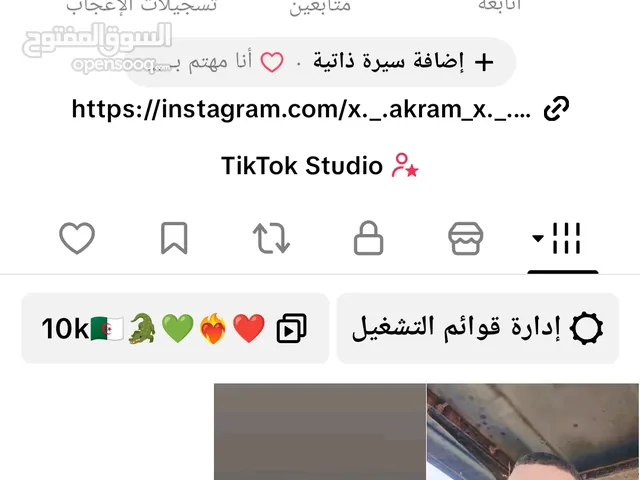Open manage playlists (إدارة قوائم التشغيل)

(x=478, y=328)
